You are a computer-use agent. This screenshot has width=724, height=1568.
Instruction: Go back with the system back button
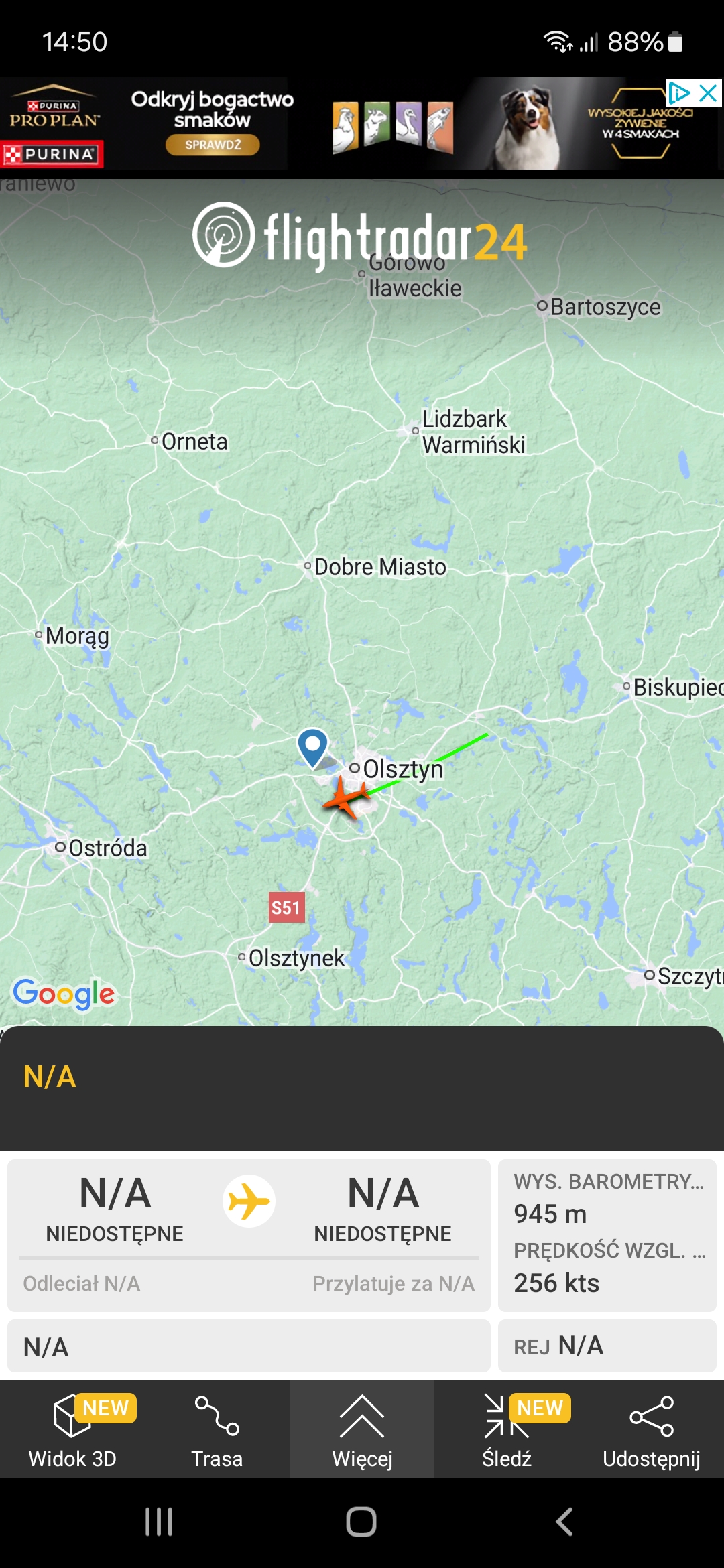point(564,1522)
